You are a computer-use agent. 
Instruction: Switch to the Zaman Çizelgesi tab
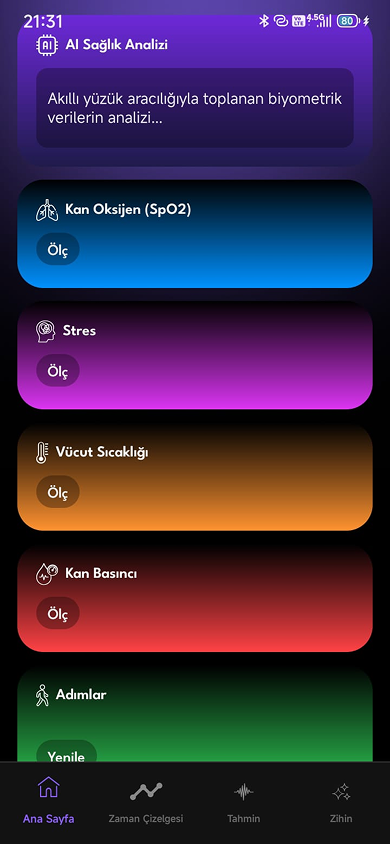[x=146, y=803]
